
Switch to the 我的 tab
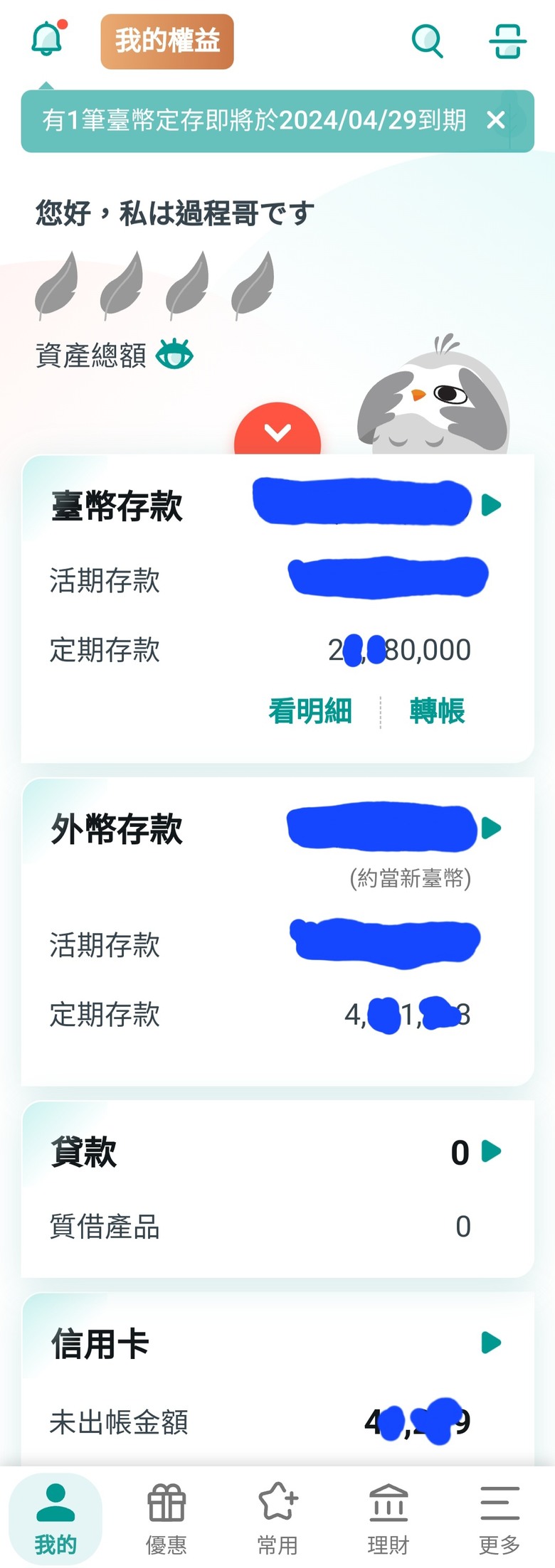coord(55,1519)
